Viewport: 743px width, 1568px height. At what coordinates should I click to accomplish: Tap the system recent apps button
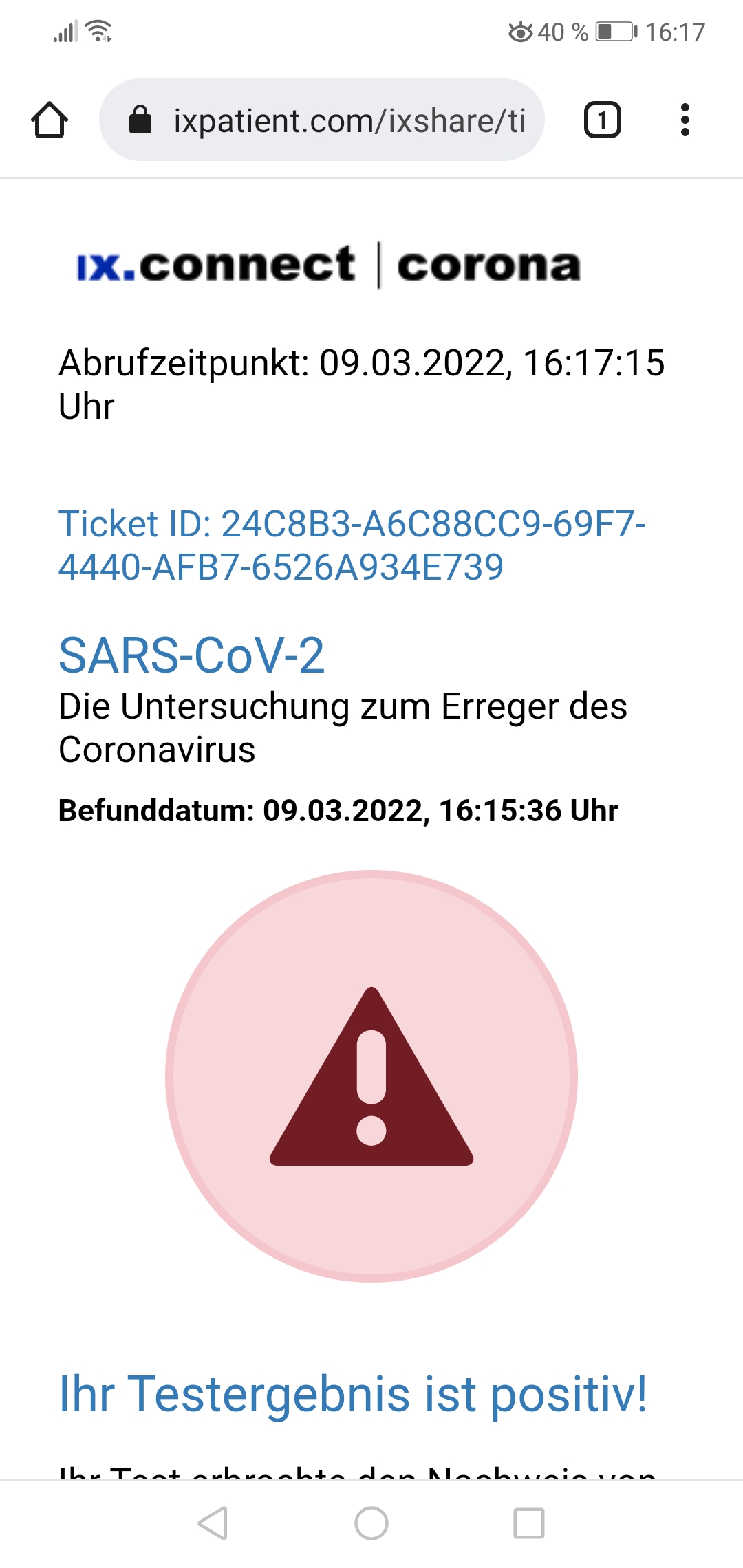[529, 1523]
